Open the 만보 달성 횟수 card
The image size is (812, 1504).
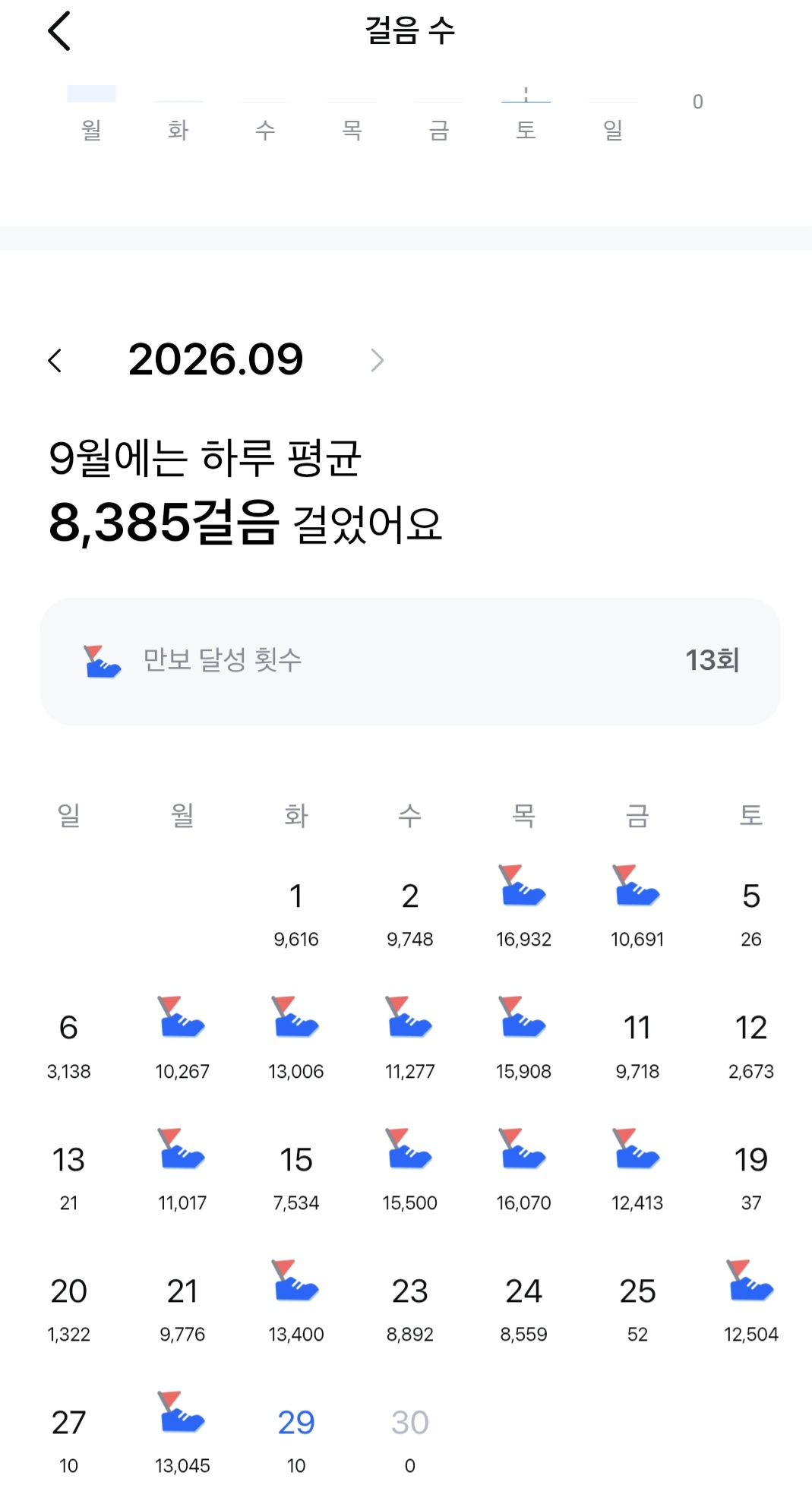click(x=410, y=661)
